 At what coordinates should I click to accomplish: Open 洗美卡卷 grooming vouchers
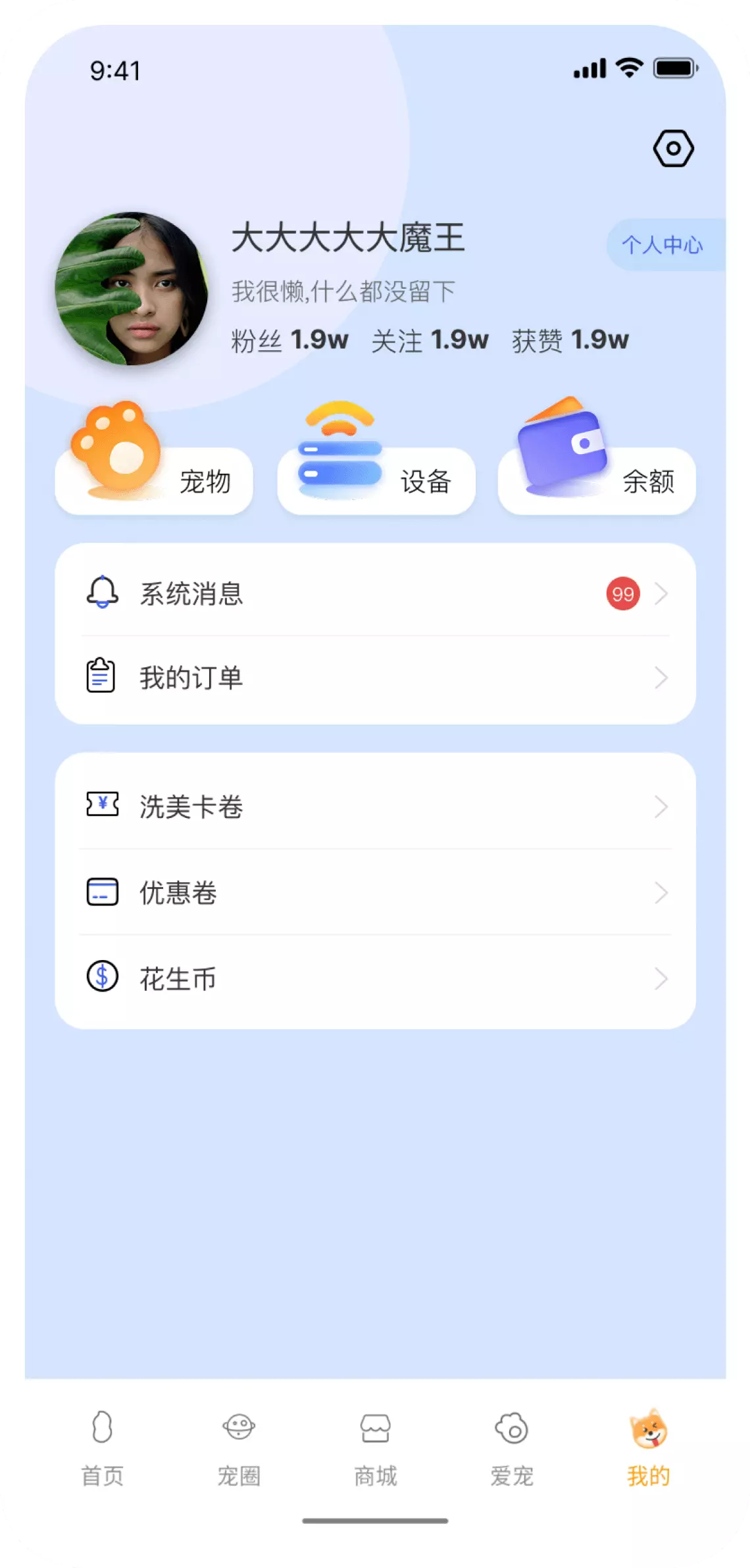point(375,807)
